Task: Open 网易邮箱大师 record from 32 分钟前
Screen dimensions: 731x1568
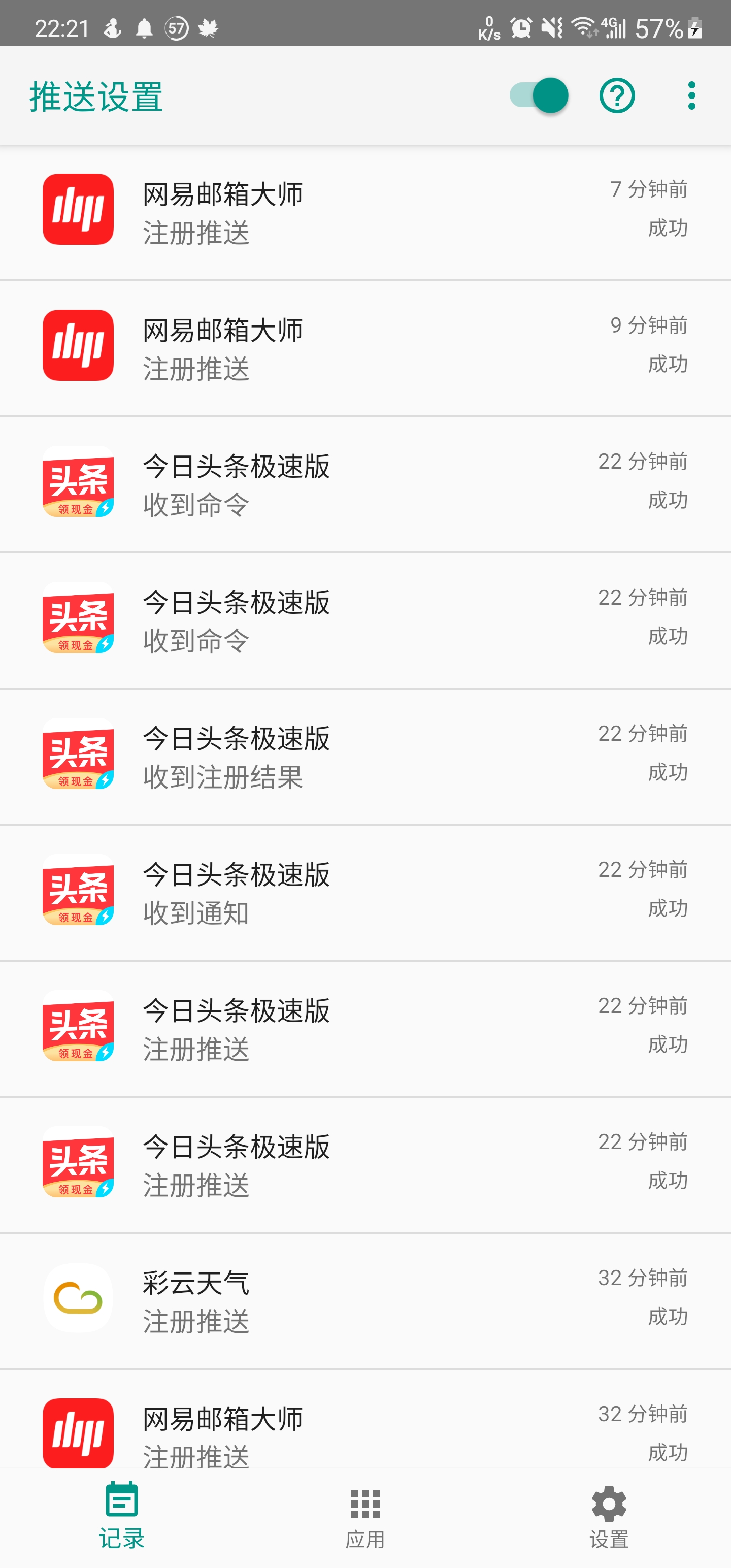Action: [x=365, y=1430]
